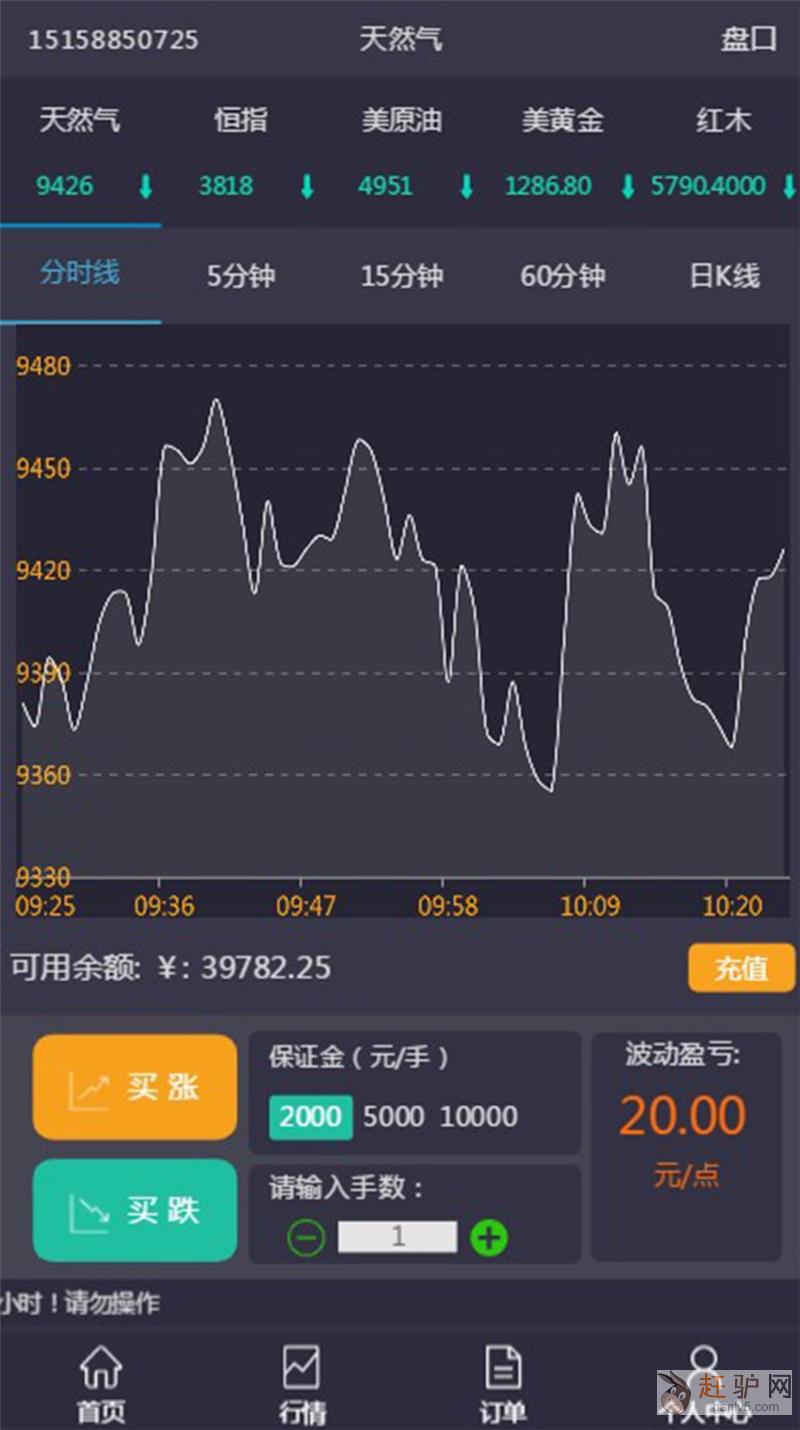
Task: Go to the 订单 orders tab
Action: click(503, 1384)
